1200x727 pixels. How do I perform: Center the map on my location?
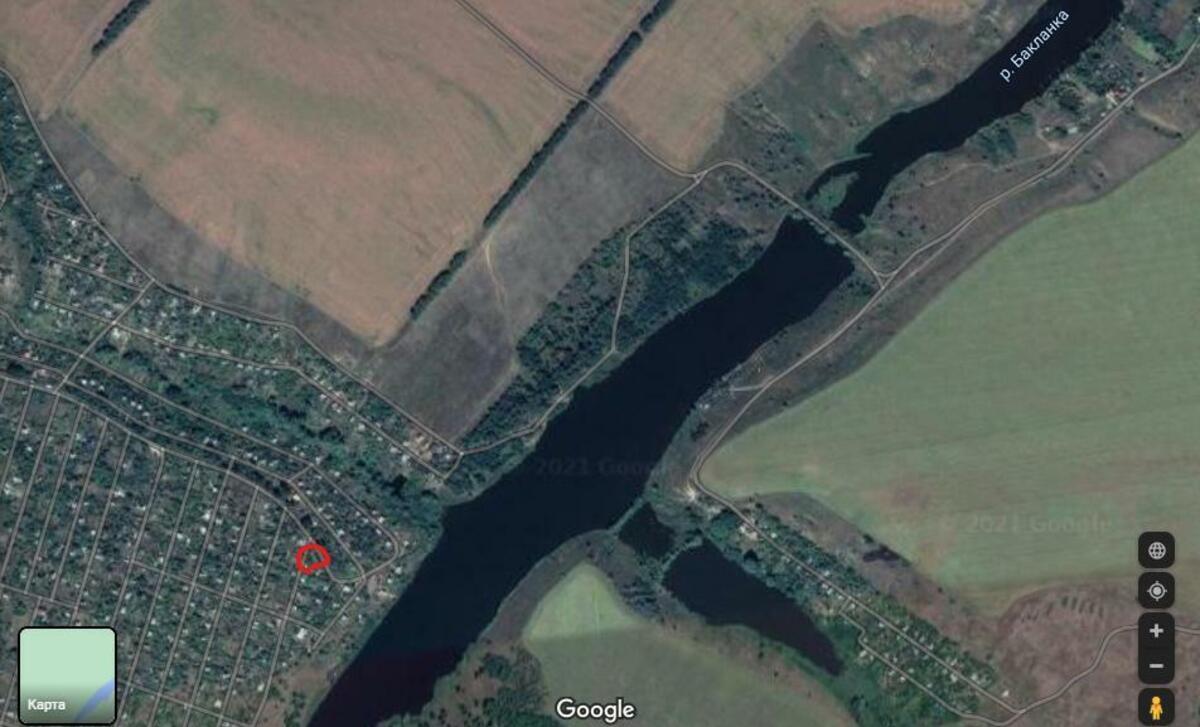coord(1156,591)
